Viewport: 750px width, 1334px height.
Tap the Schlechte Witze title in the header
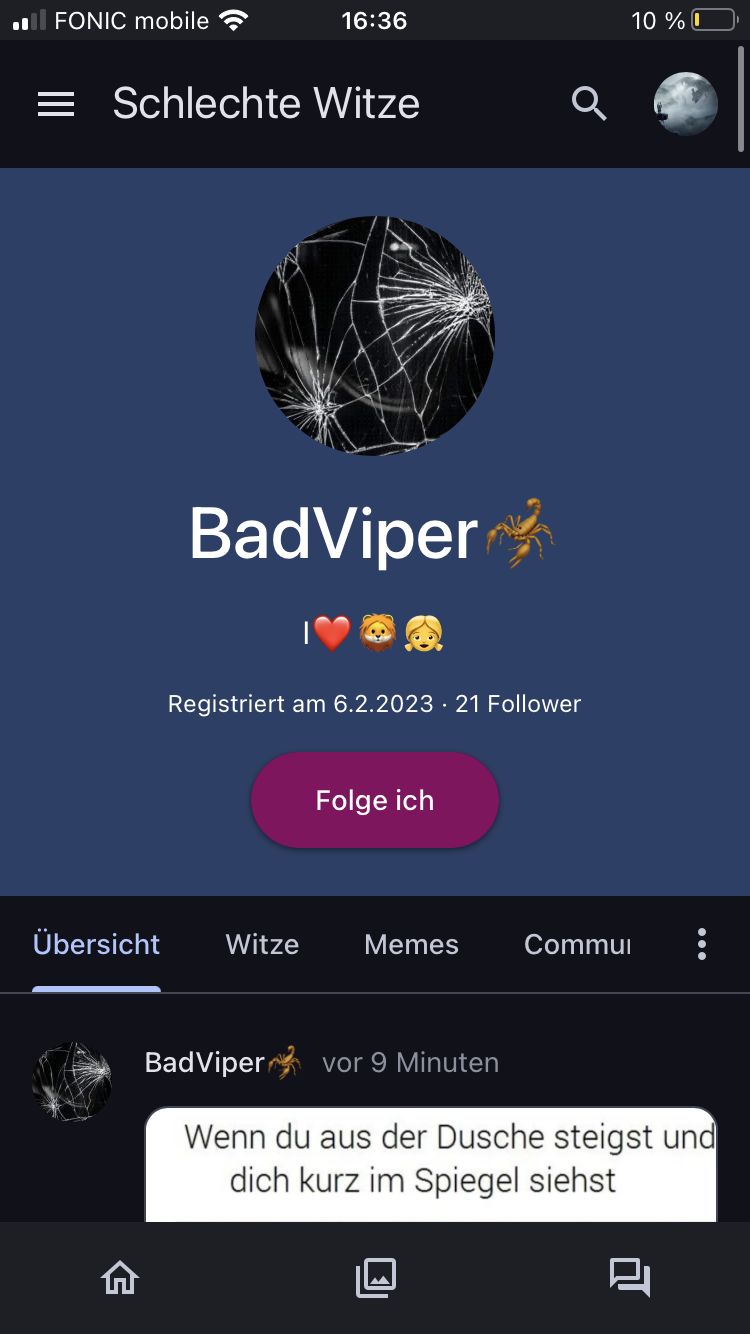[x=266, y=104]
